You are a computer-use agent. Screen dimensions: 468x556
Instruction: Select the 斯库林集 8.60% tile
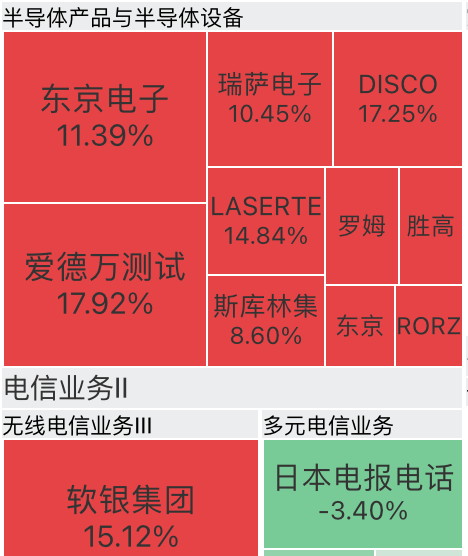tap(266, 321)
